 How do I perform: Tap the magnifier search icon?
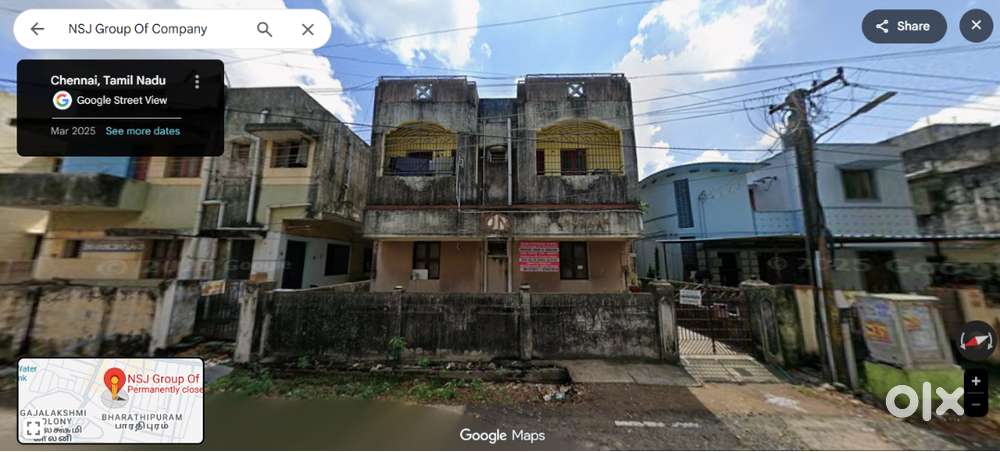[x=264, y=29]
